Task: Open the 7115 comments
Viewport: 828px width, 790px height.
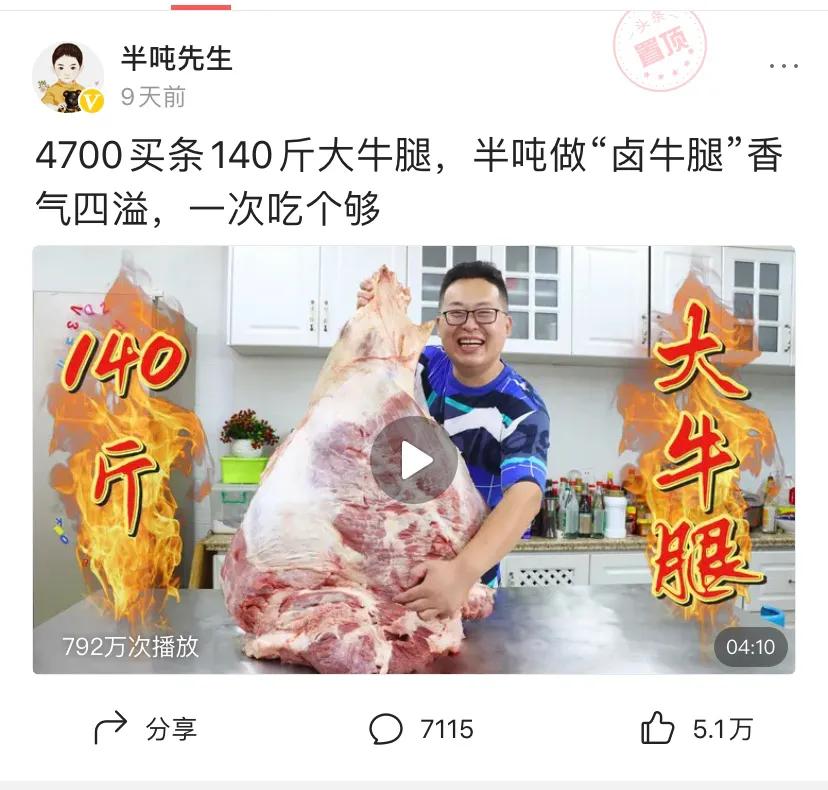Action: (x=421, y=729)
